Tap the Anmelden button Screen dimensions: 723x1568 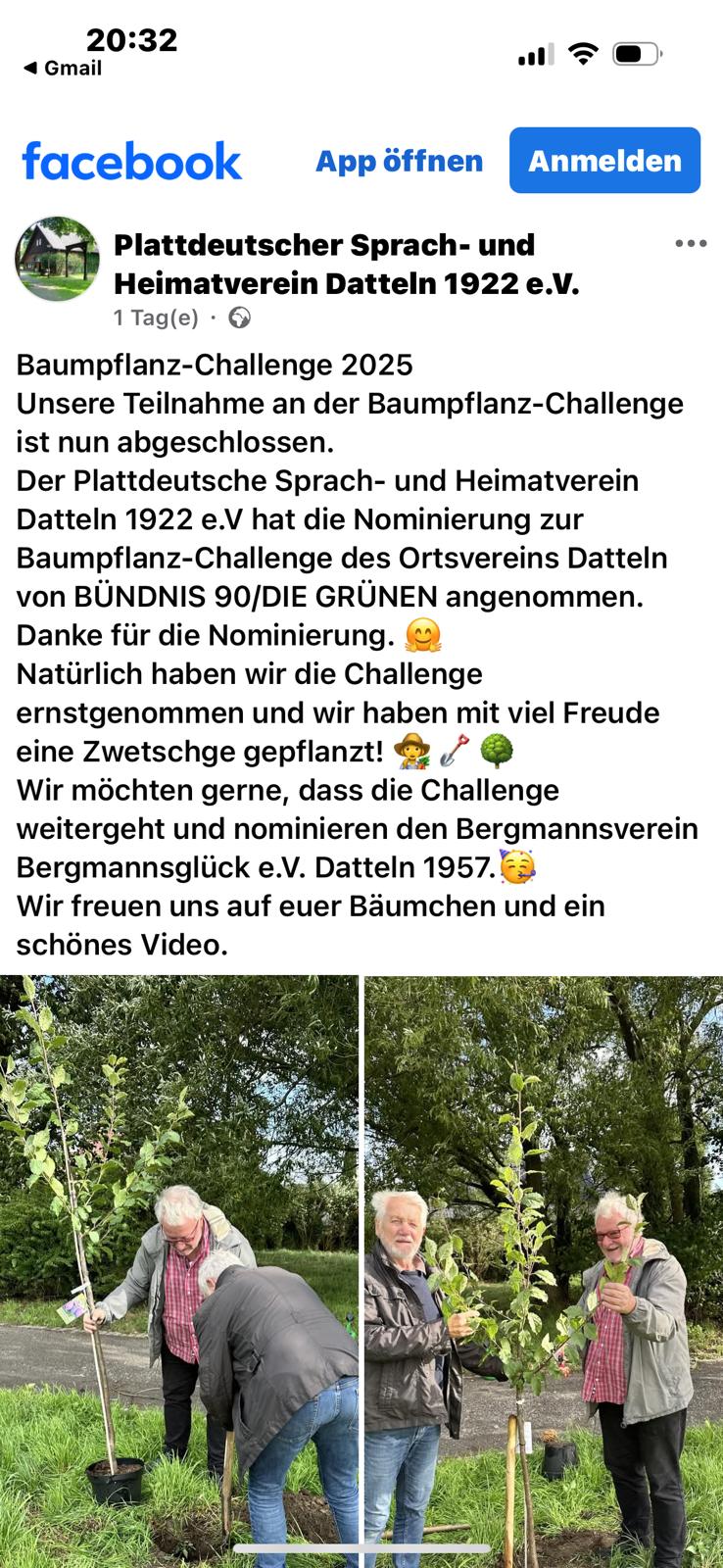coord(604,161)
